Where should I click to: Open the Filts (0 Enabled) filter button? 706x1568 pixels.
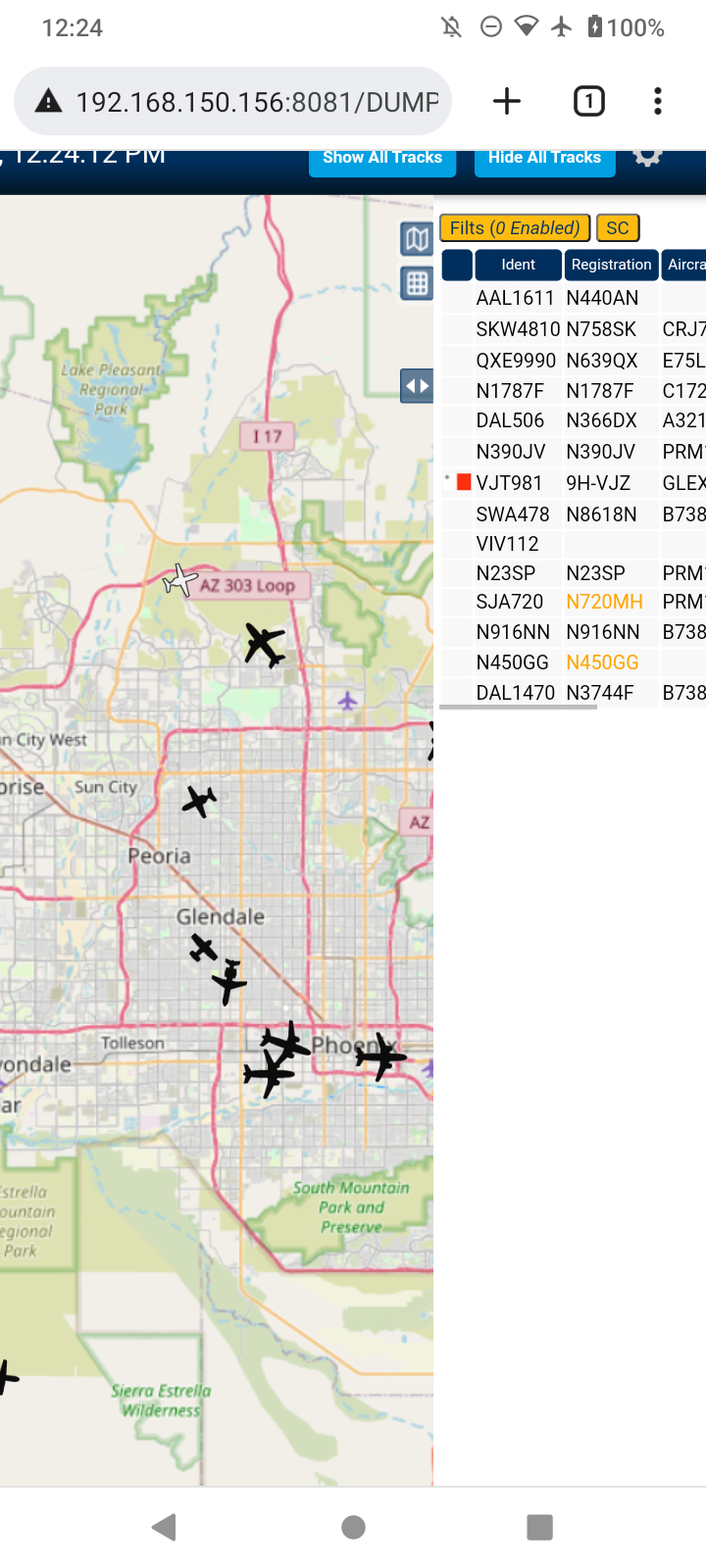point(515,228)
